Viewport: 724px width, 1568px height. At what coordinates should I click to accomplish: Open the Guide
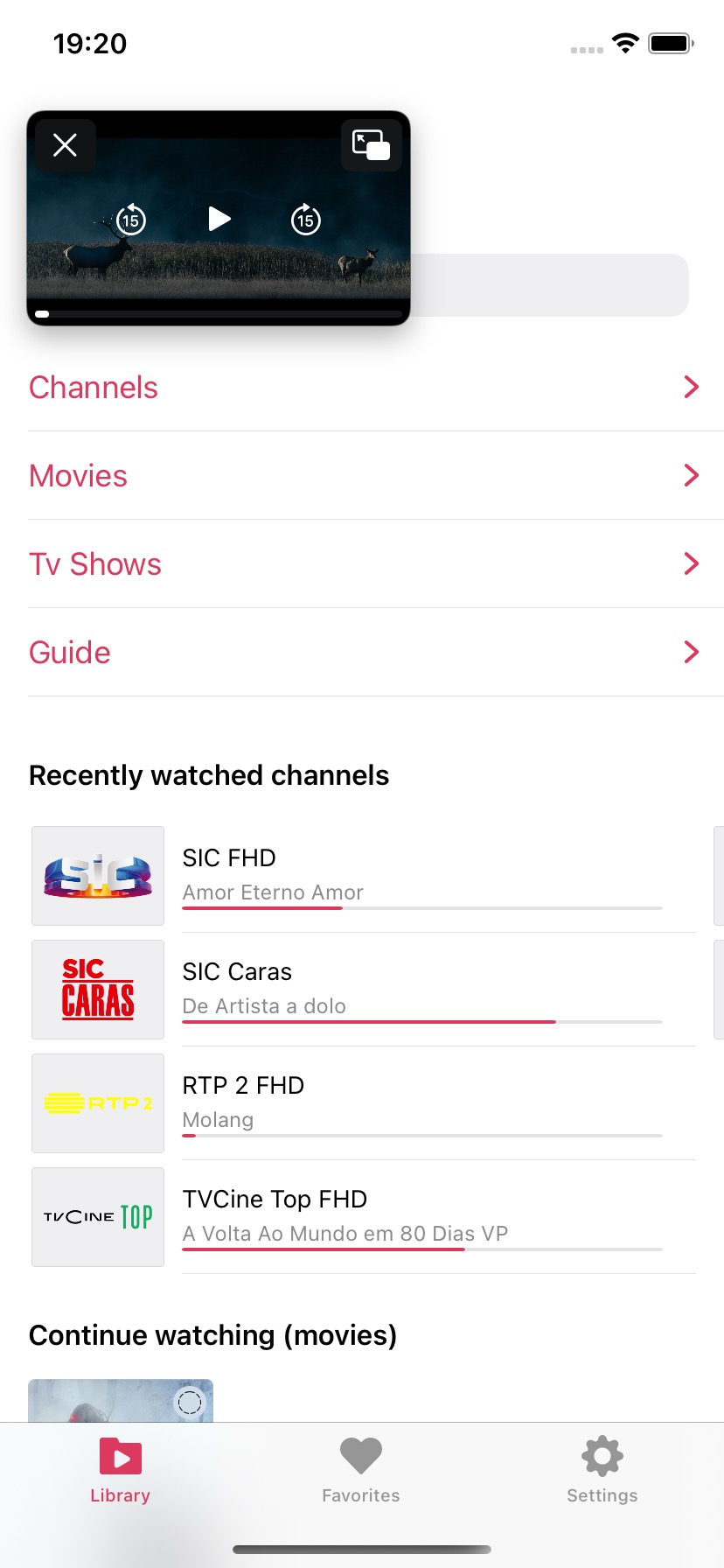(x=362, y=653)
